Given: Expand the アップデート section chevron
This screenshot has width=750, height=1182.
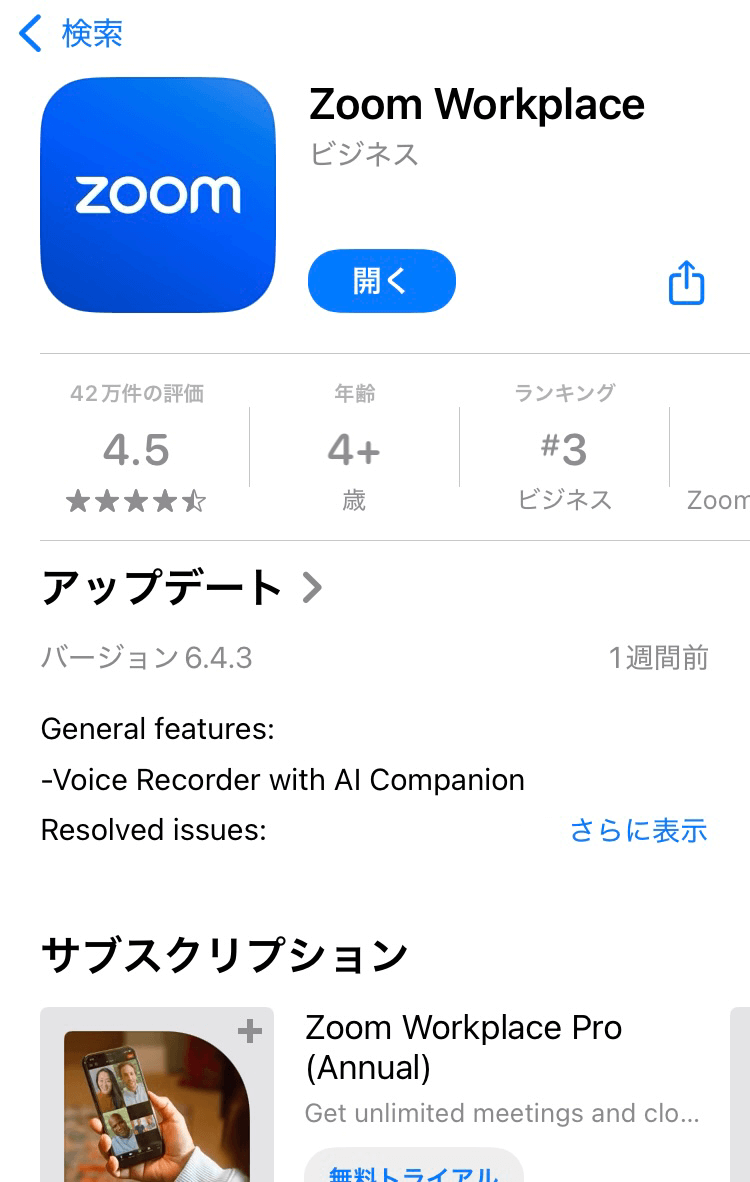Looking at the screenshot, I should tap(312, 588).
